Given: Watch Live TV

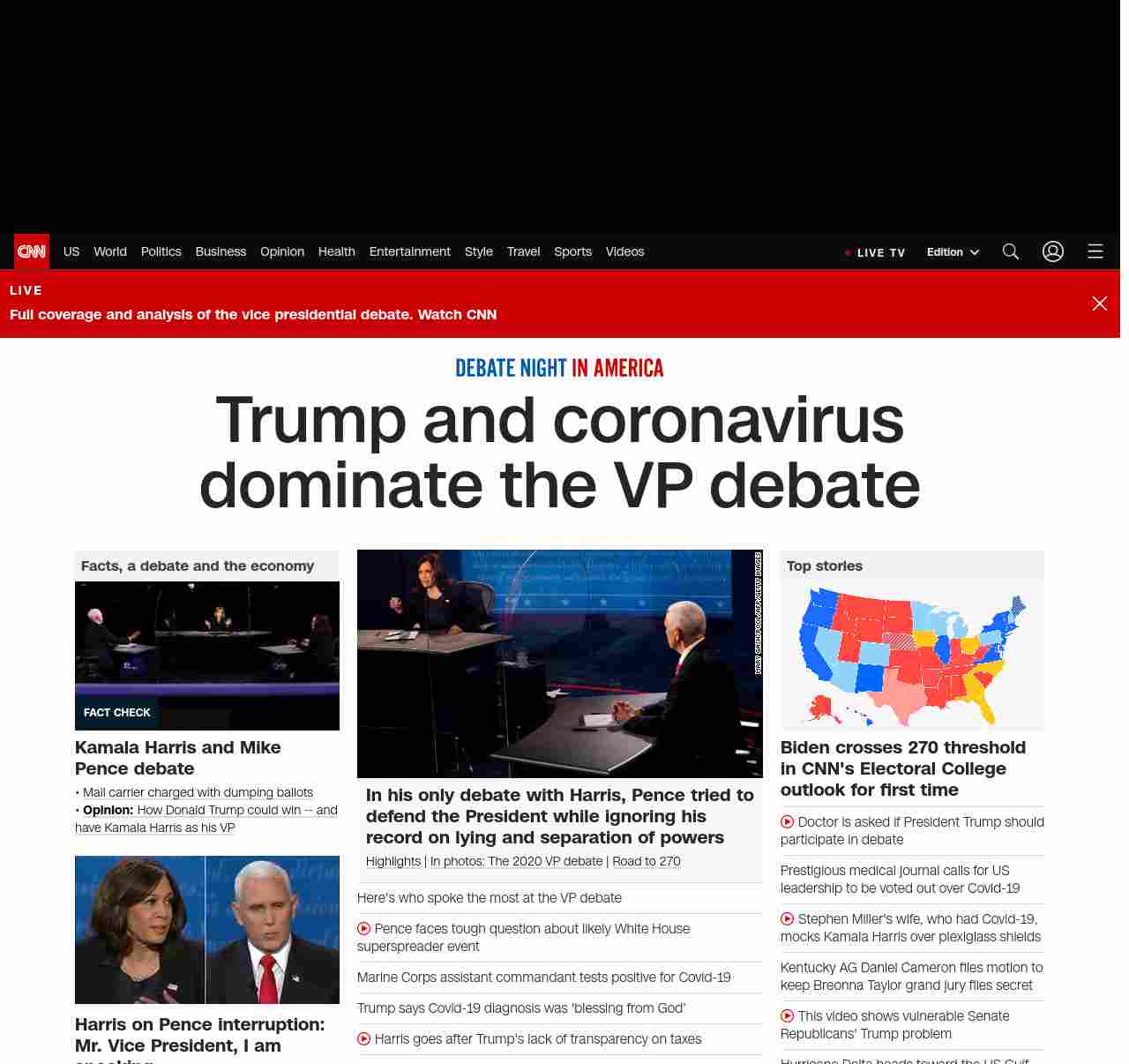Looking at the screenshot, I should [x=875, y=252].
